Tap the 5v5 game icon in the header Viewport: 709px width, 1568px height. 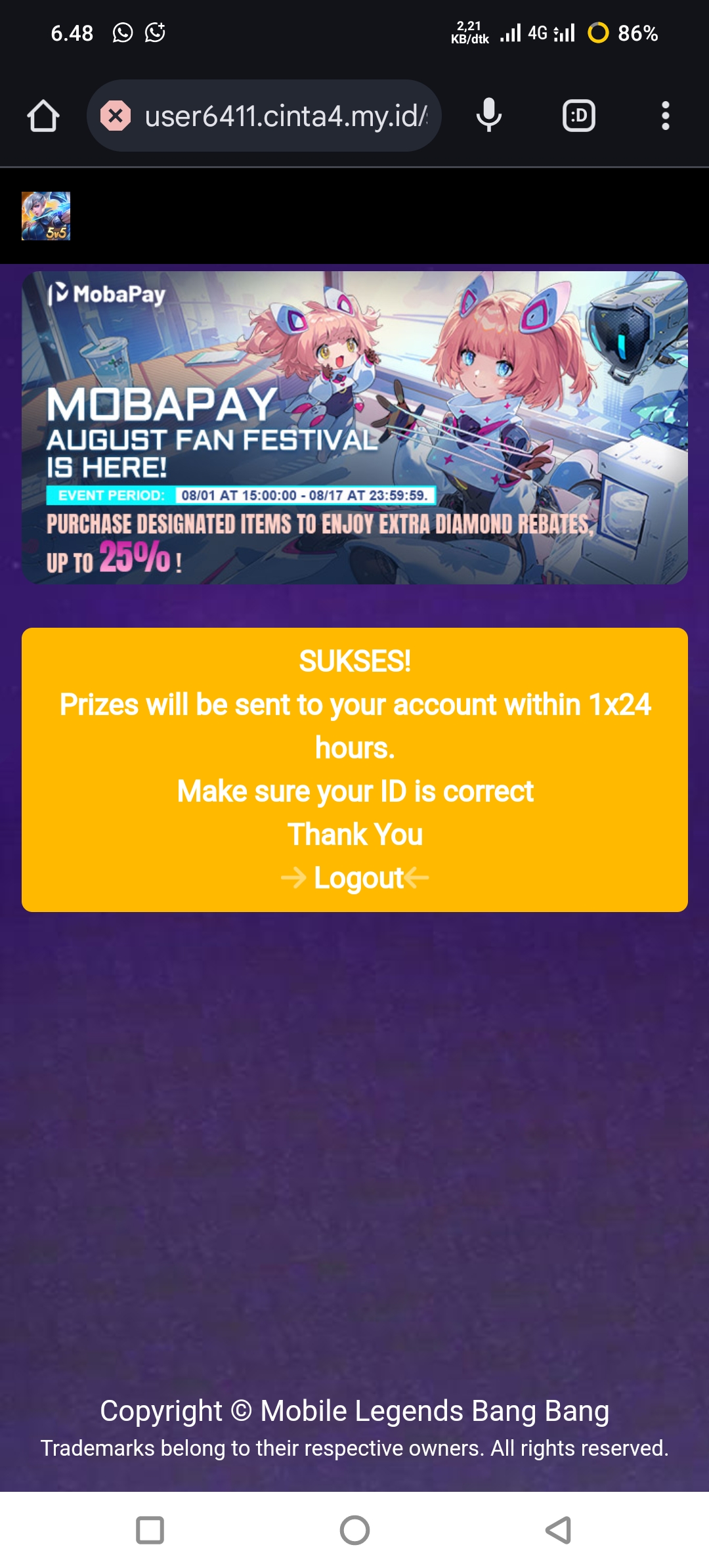(x=46, y=216)
